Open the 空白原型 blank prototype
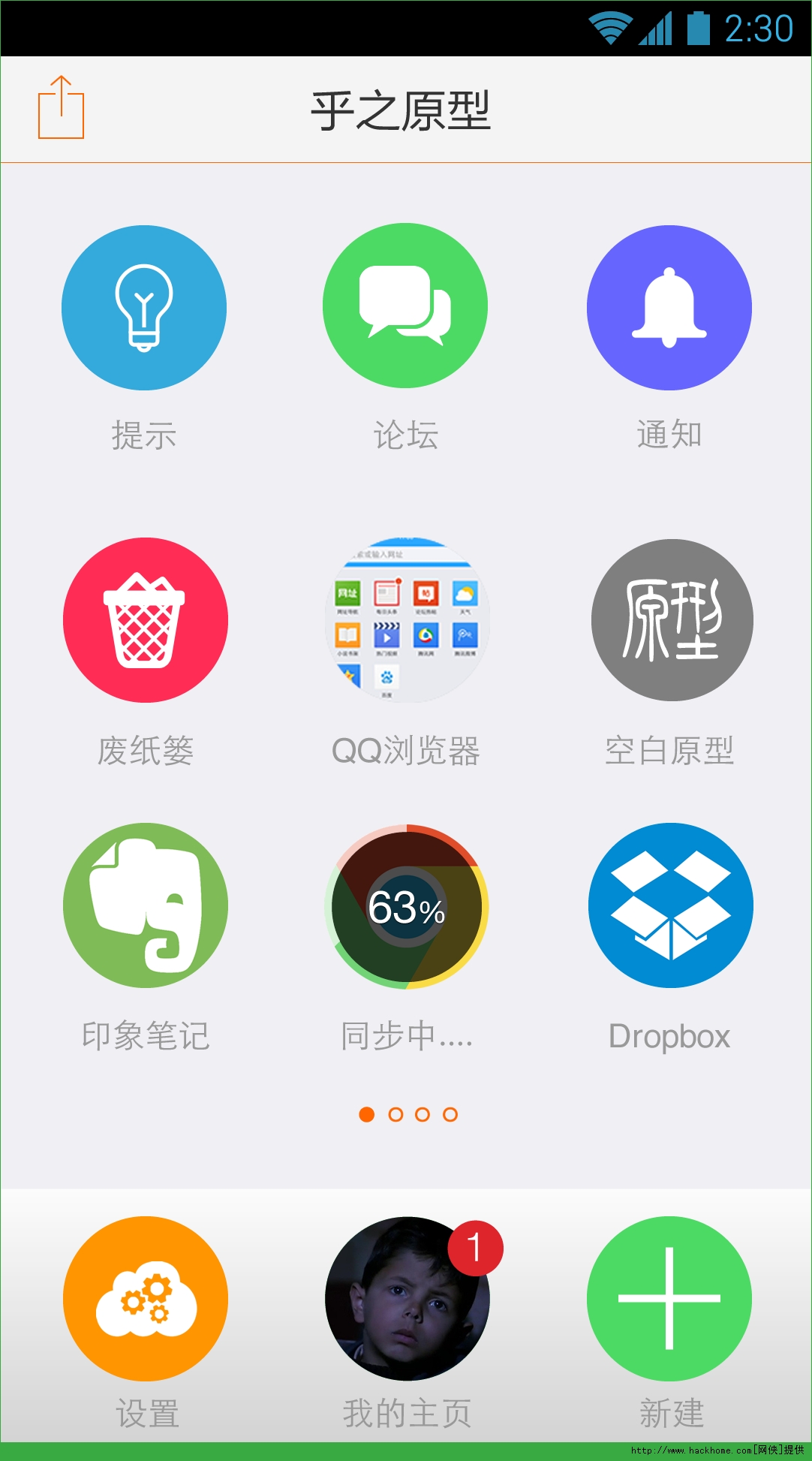The image size is (812, 1461). click(672, 620)
